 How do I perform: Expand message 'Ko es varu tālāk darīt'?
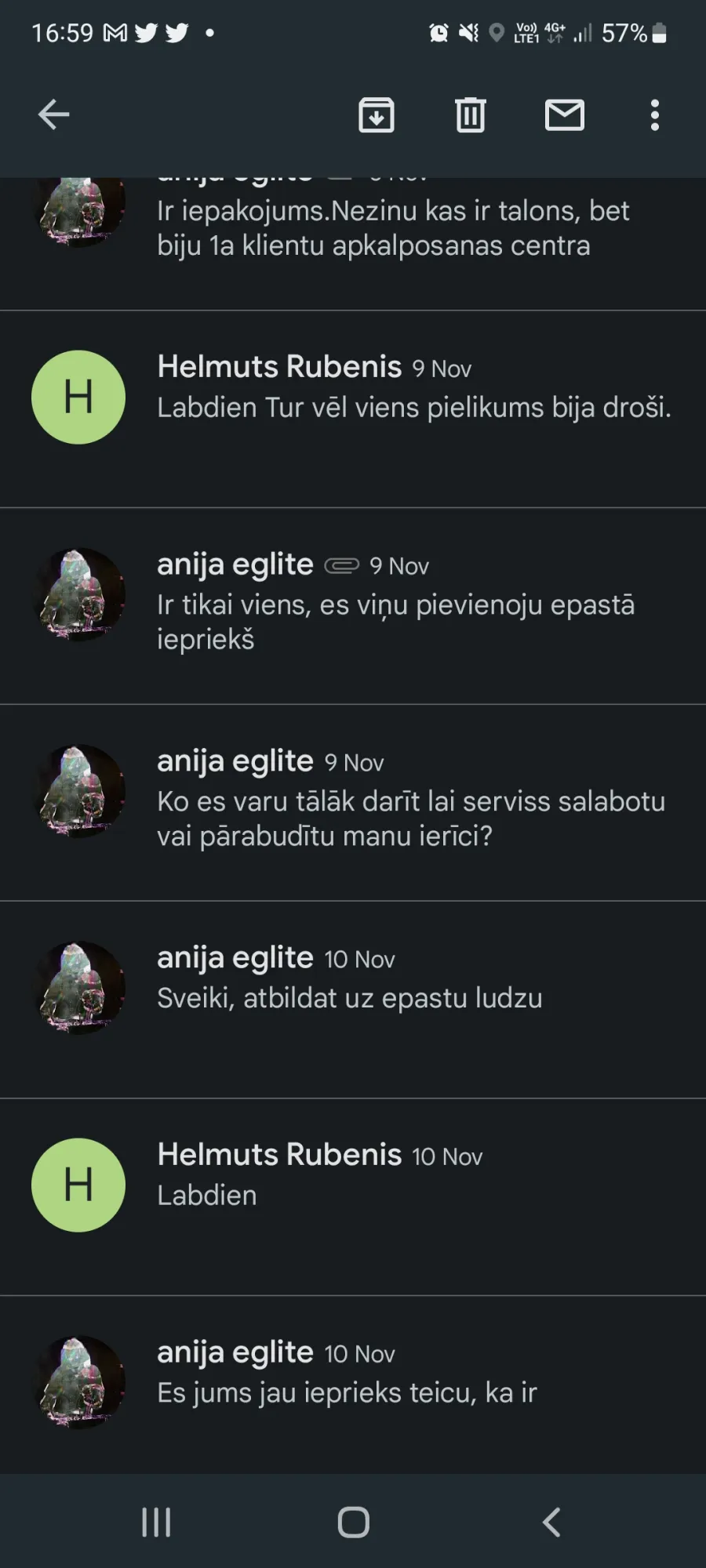click(353, 803)
